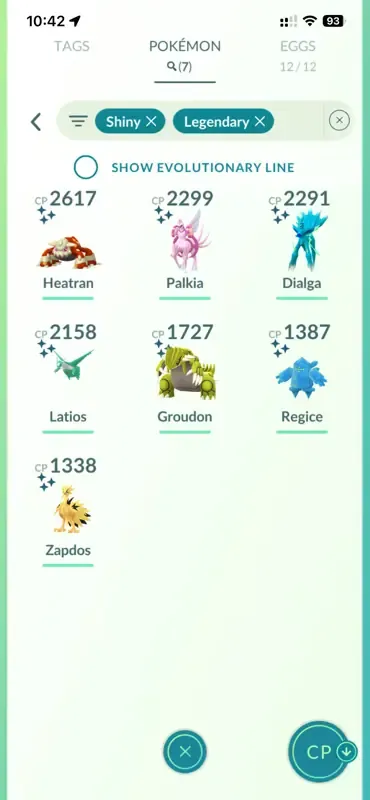The width and height of the screenshot is (370, 800).
Task: Switch to the Eggs tab
Action: [x=298, y=54]
